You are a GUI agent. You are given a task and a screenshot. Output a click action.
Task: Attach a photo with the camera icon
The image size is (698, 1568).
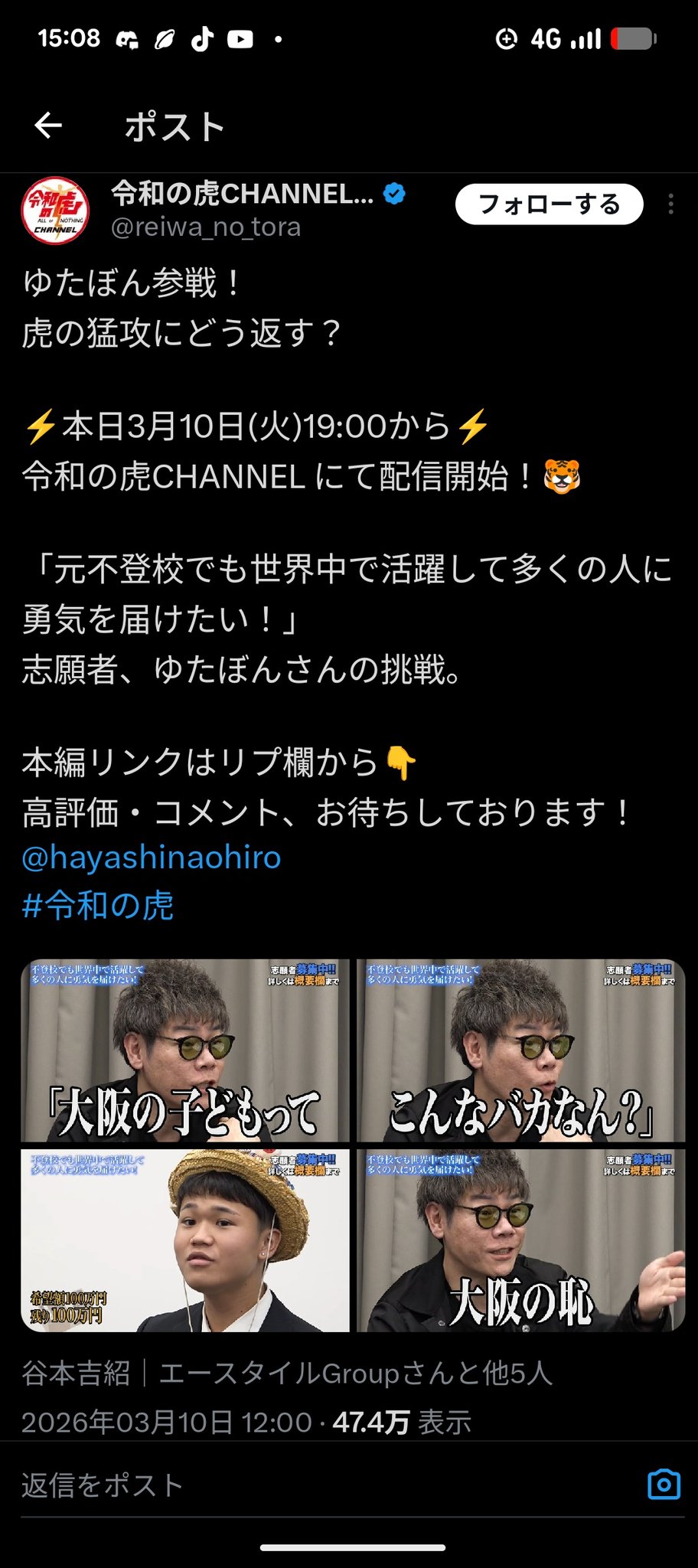[x=664, y=1484]
